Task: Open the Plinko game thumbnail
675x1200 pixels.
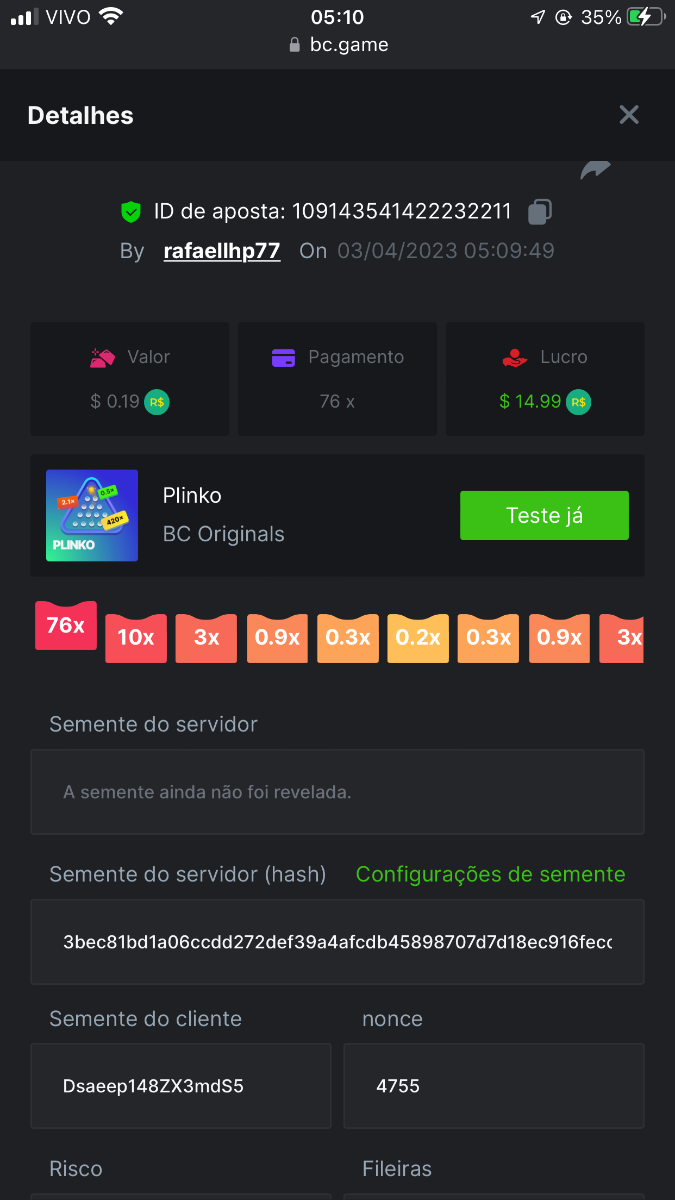Action: [x=92, y=516]
